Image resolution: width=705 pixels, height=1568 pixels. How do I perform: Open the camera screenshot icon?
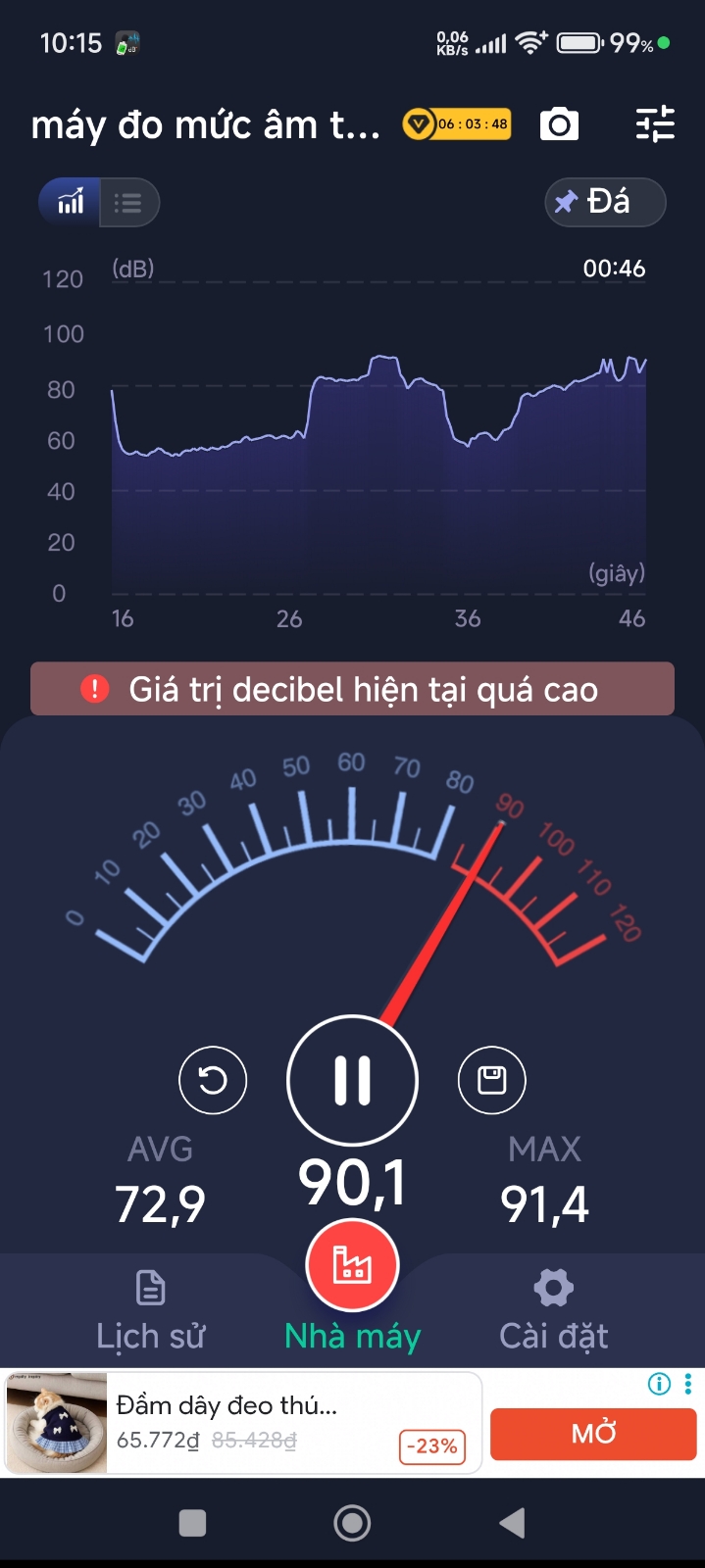(559, 124)
